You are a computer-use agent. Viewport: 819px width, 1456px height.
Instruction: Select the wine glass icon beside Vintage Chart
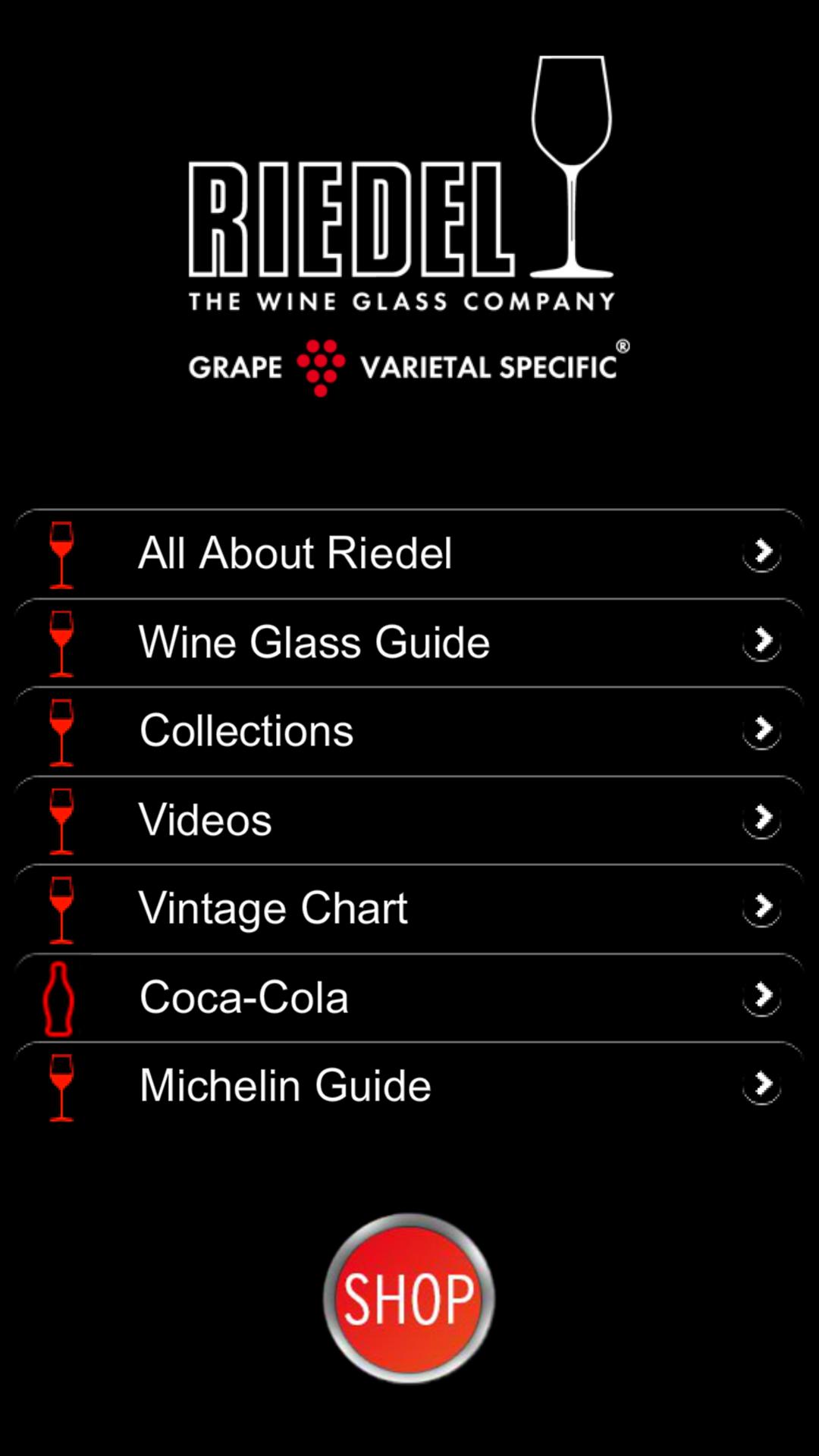[x=61, y=908]
